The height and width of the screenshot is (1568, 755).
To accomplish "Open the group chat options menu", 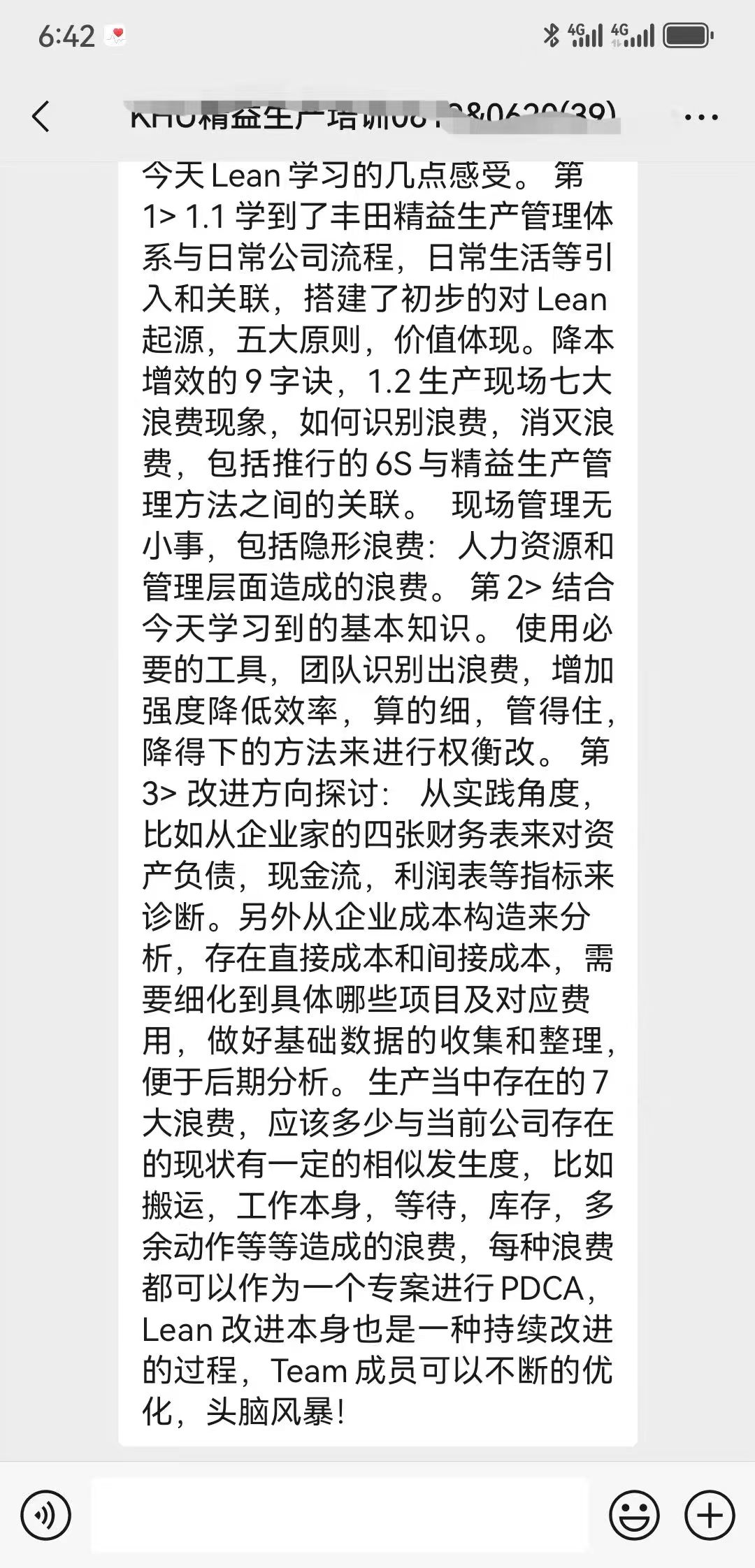I will 701,117.
